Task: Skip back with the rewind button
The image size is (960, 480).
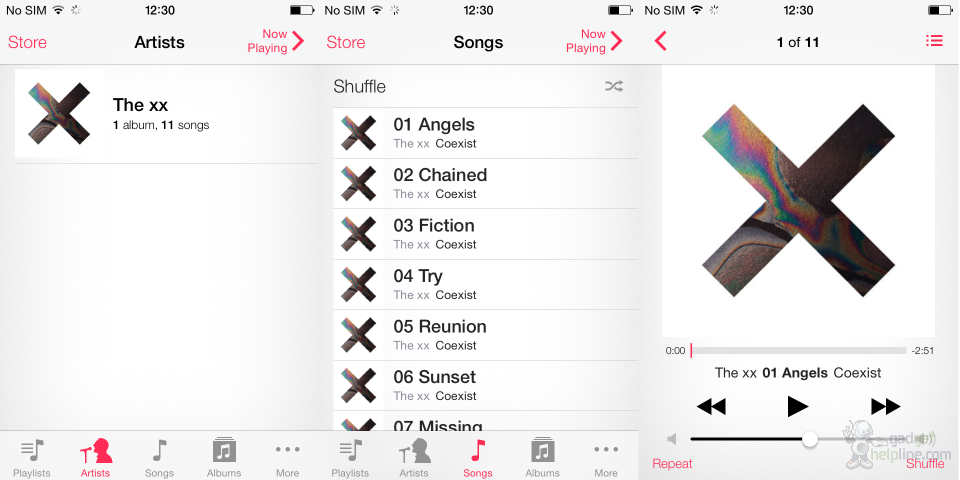Action: click(711, 406)
